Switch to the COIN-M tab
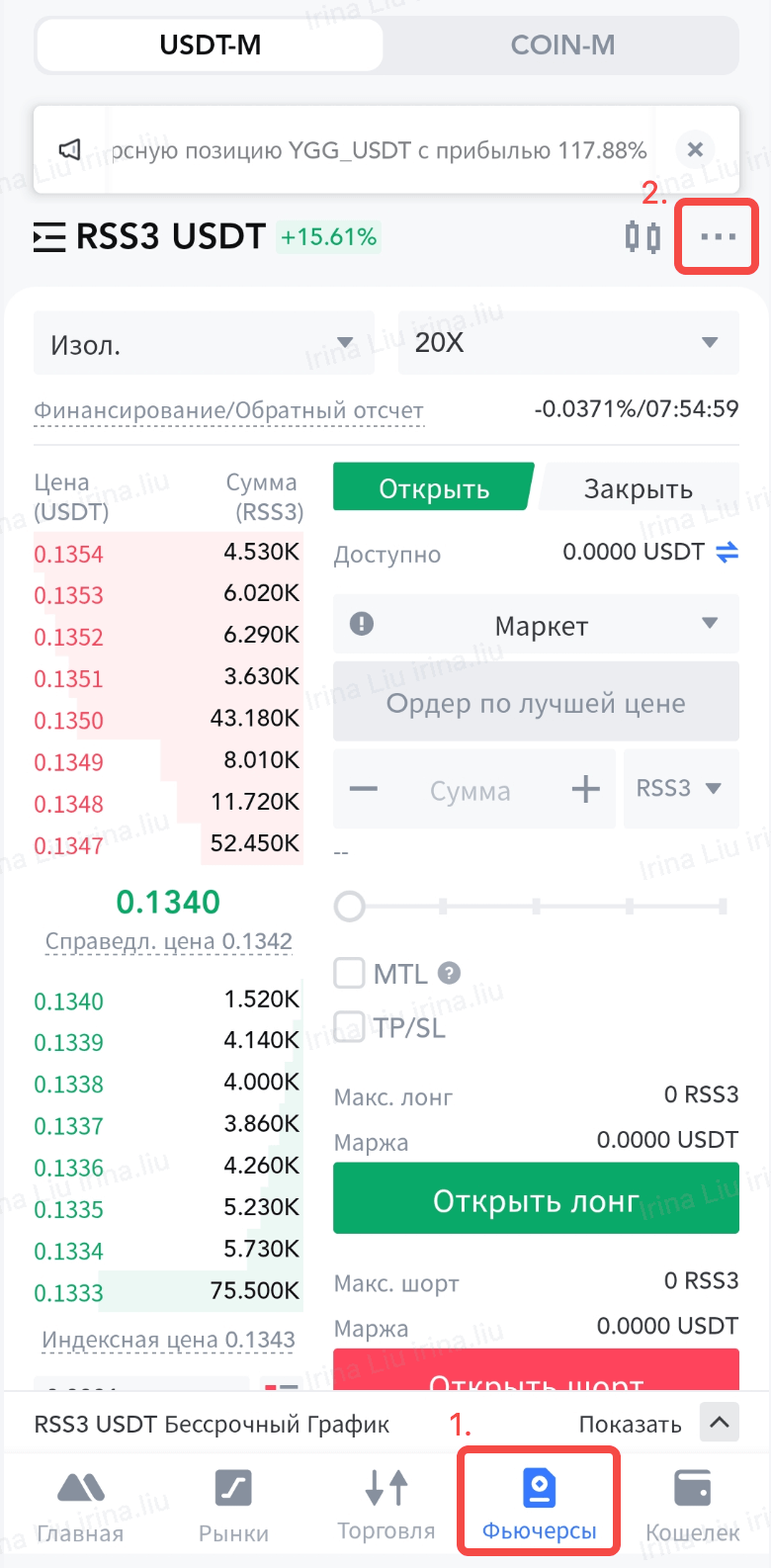The image size is (771, 1568). [x=561, y=45]
